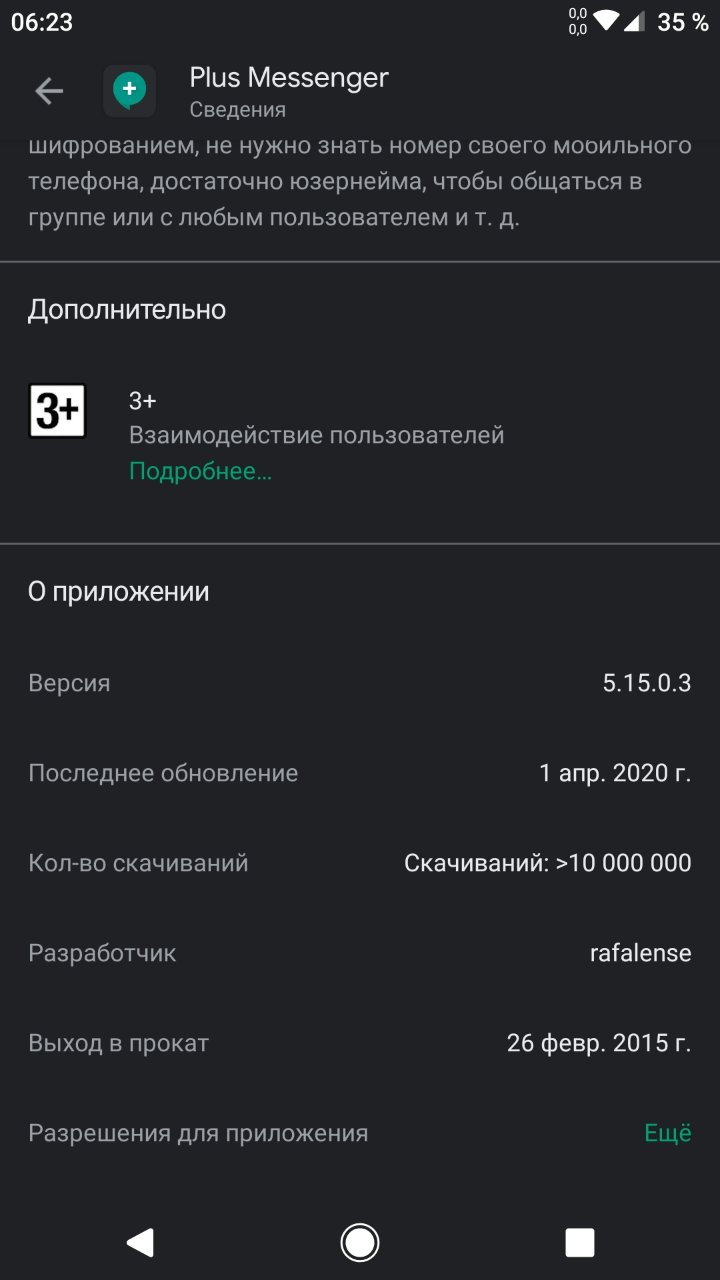Tap Ещё to view app permissions
Image resolution: width=720 pixels, height=1280 pixels.
(x=668, y=1133)
